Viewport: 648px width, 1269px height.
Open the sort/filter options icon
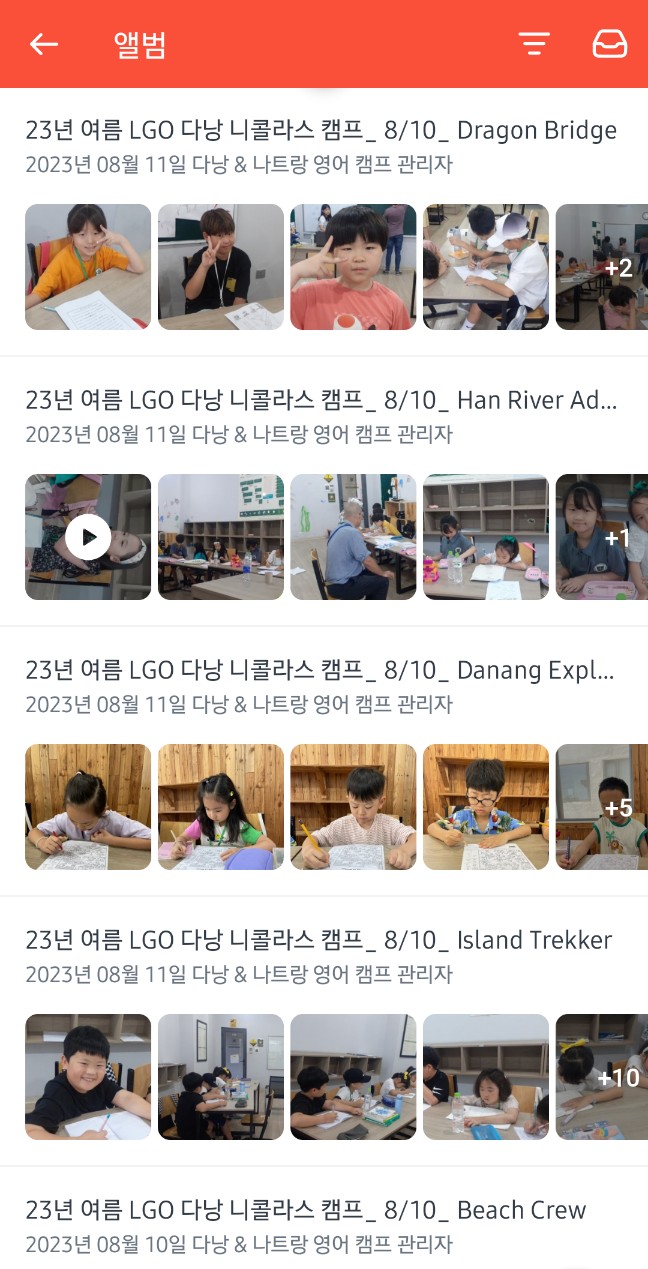point(534,44)
